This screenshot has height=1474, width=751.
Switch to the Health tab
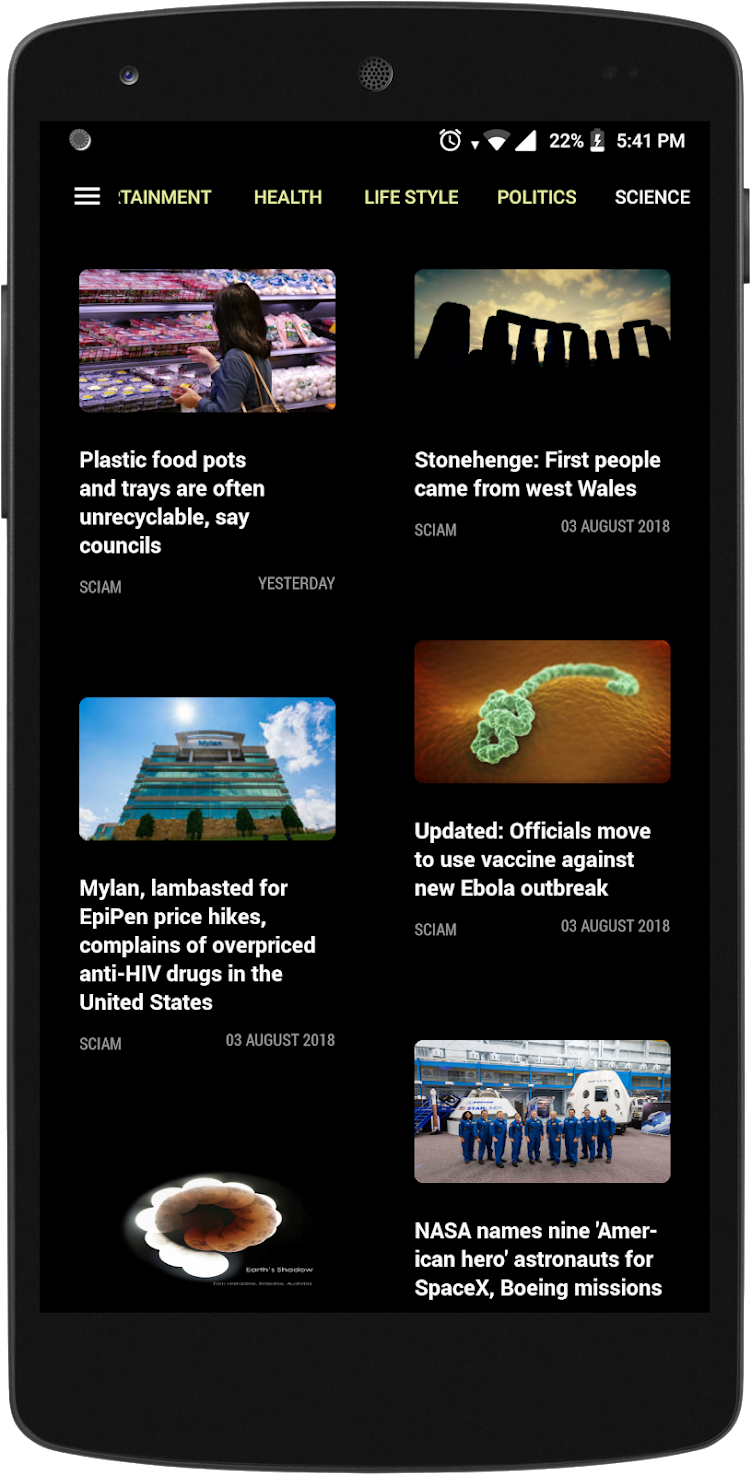point(288,197)
